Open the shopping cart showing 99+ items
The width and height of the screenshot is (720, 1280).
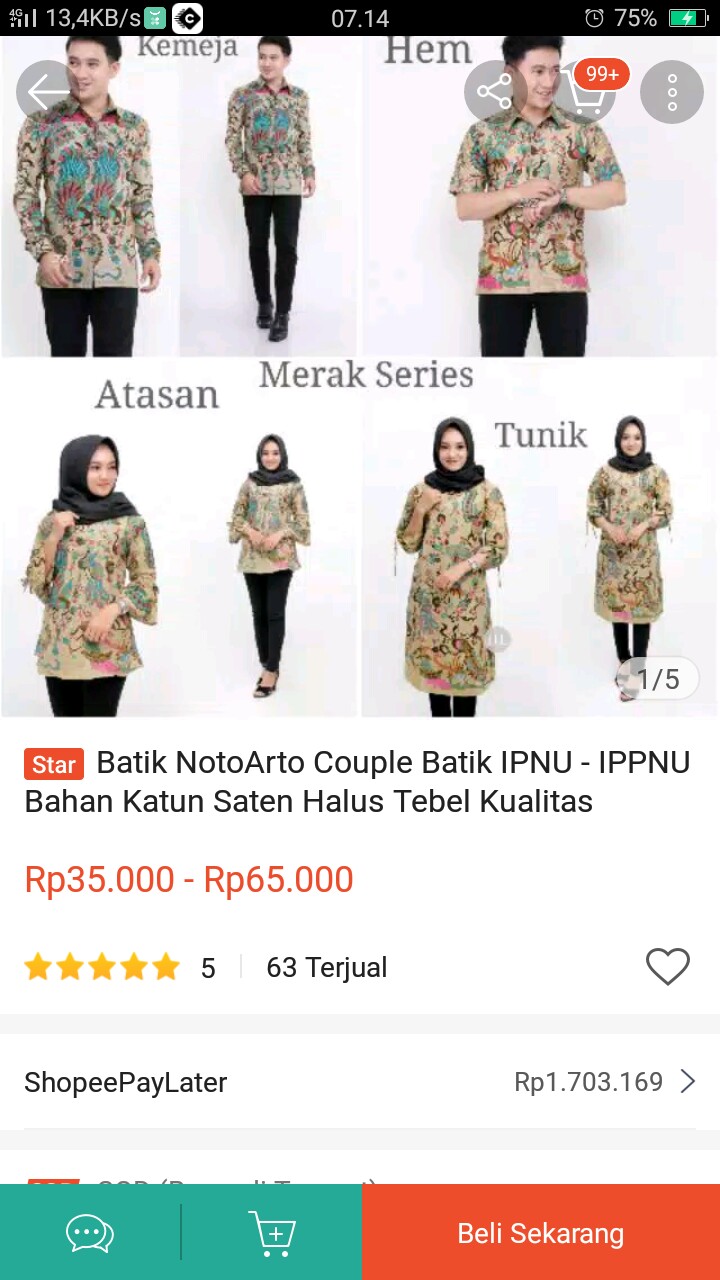coord(584,95)
